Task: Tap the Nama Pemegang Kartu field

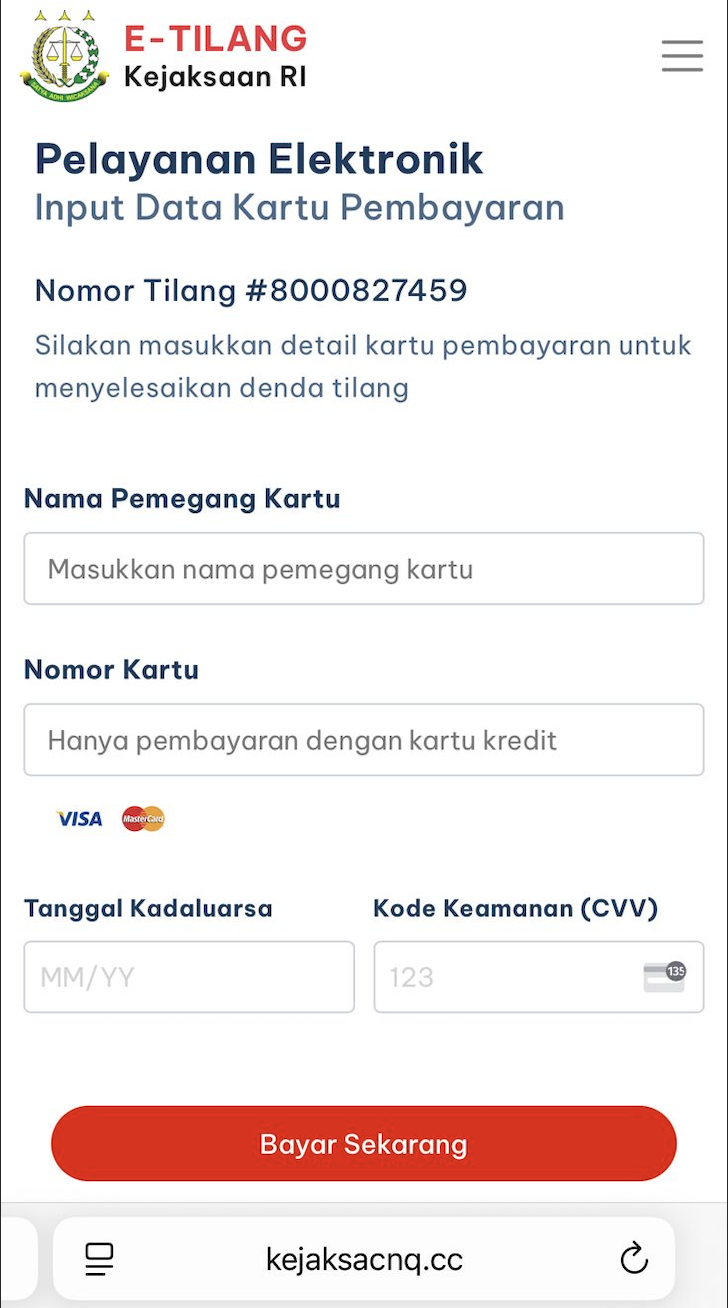Action: [x=364, y=569]
